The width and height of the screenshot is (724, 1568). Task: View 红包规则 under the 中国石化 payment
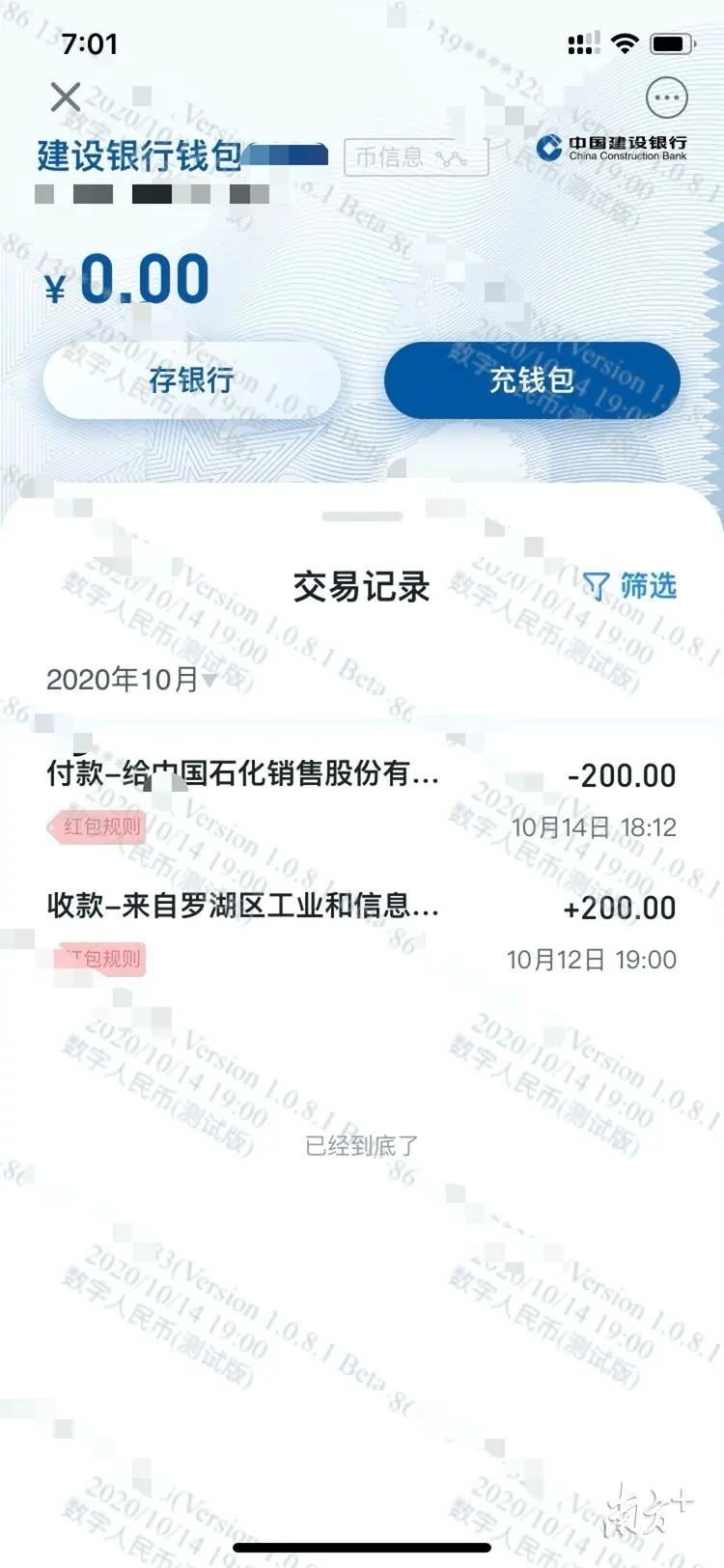pyautogui.click(x=97, y=826)
